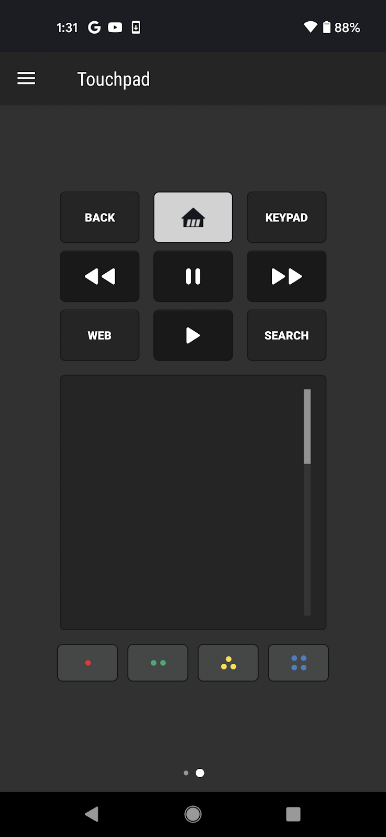Tap the WEB button

point(100,335)
